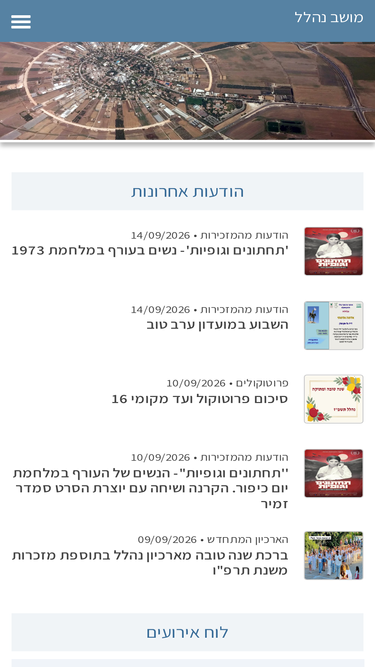
Task: Tap the thumbnail of the club evening post
Action: 334,325
